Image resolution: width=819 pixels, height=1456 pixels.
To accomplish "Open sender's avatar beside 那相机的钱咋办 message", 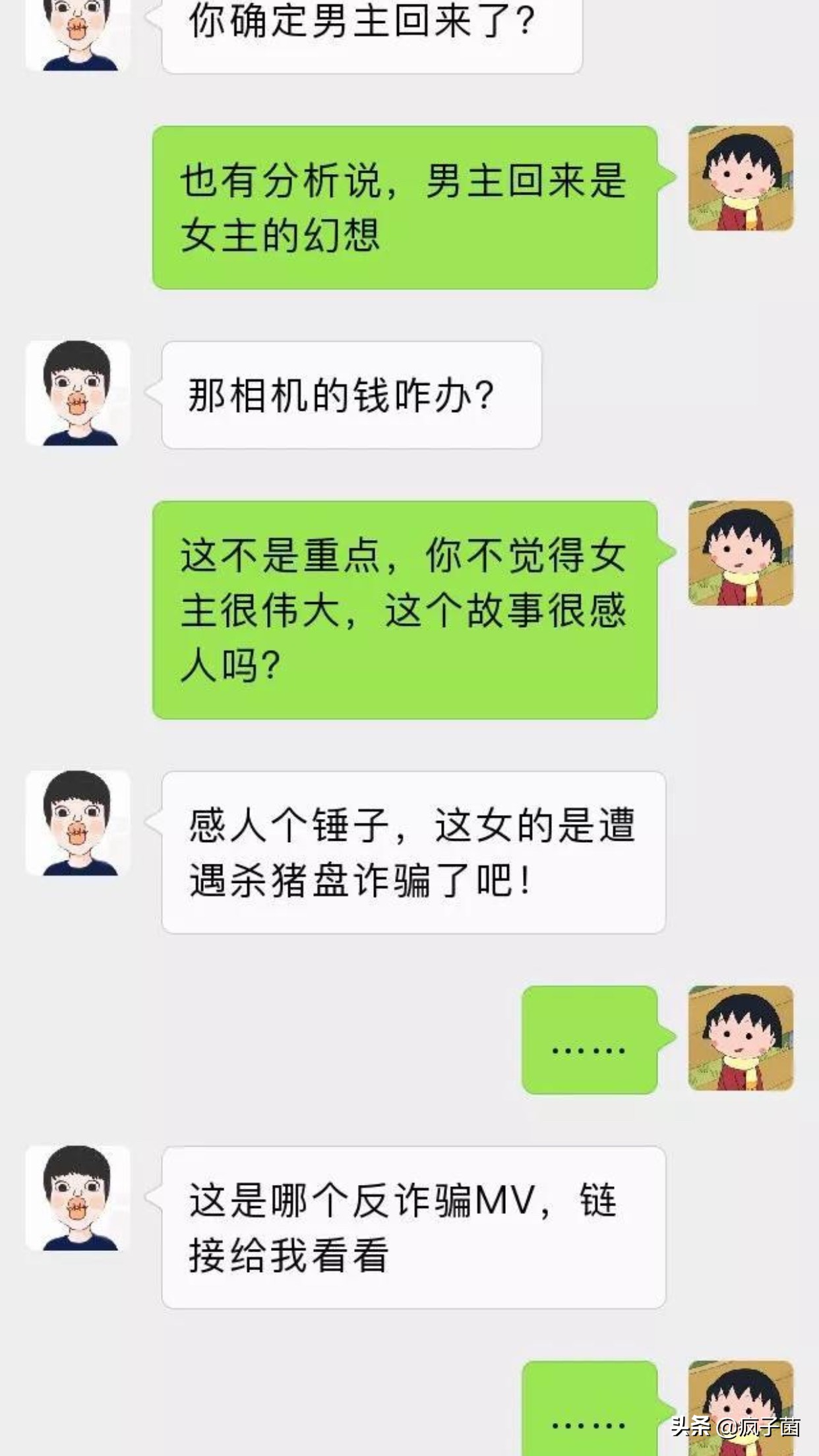I will click(x=78, y=393).
